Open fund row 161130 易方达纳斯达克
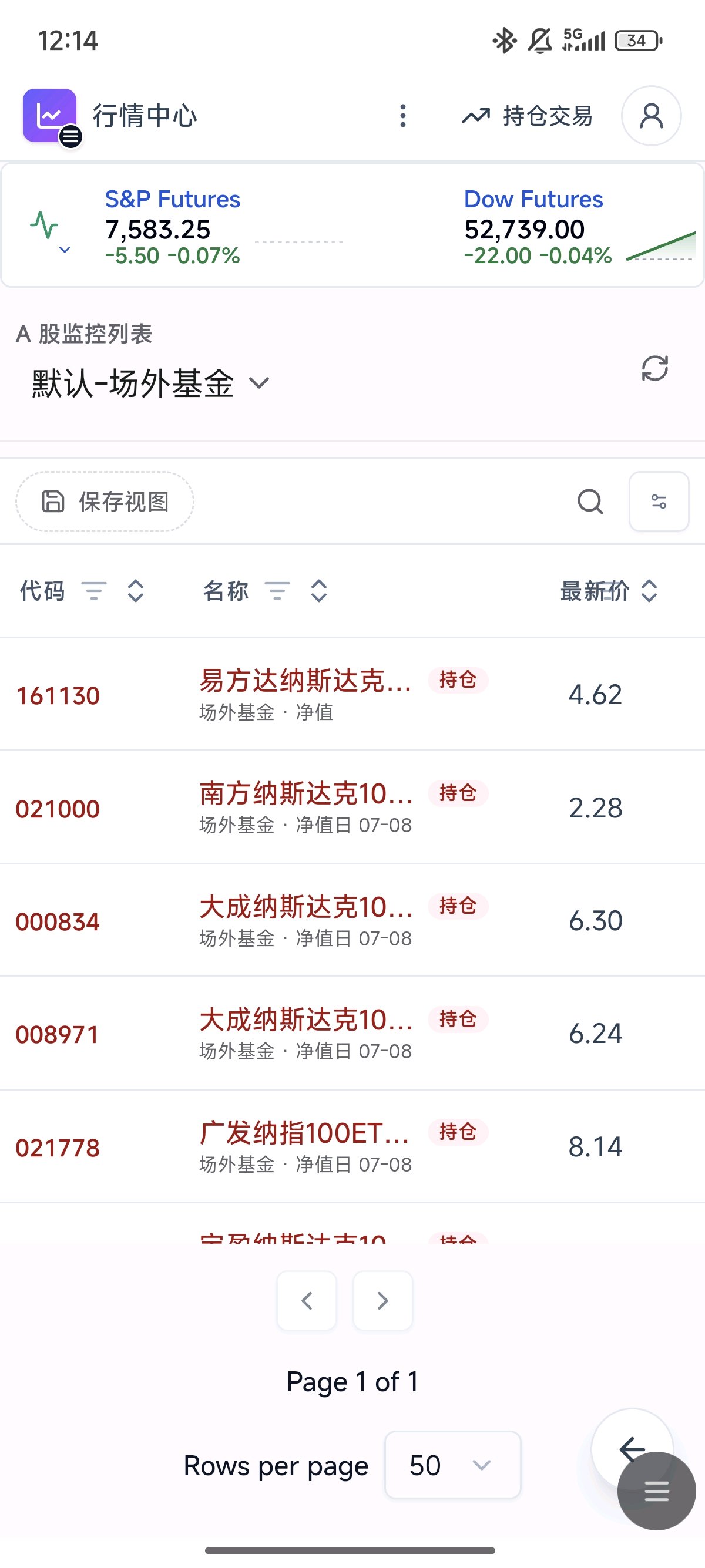705x1568 pixels. 352,695
